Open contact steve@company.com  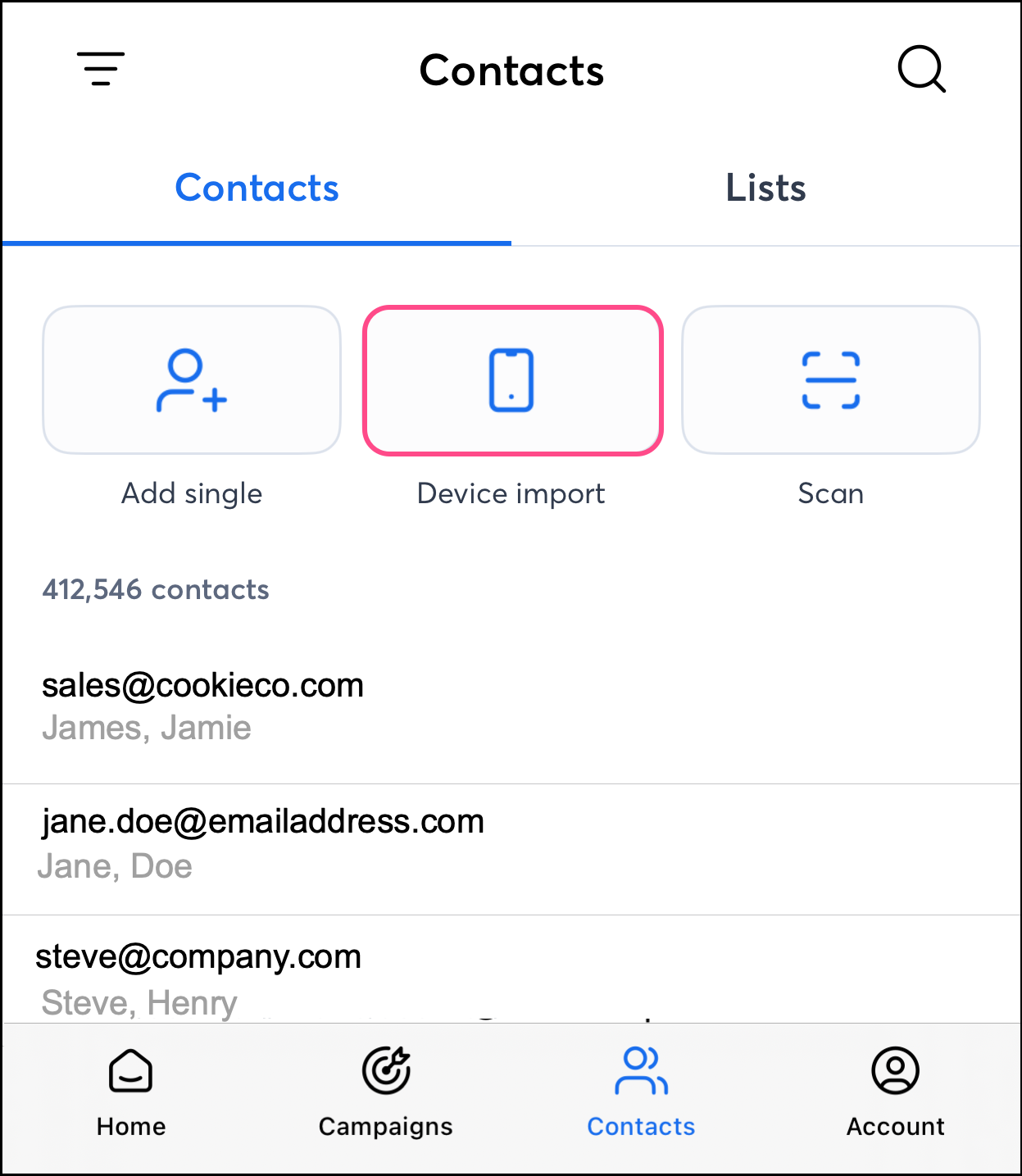tap(198, 975)
